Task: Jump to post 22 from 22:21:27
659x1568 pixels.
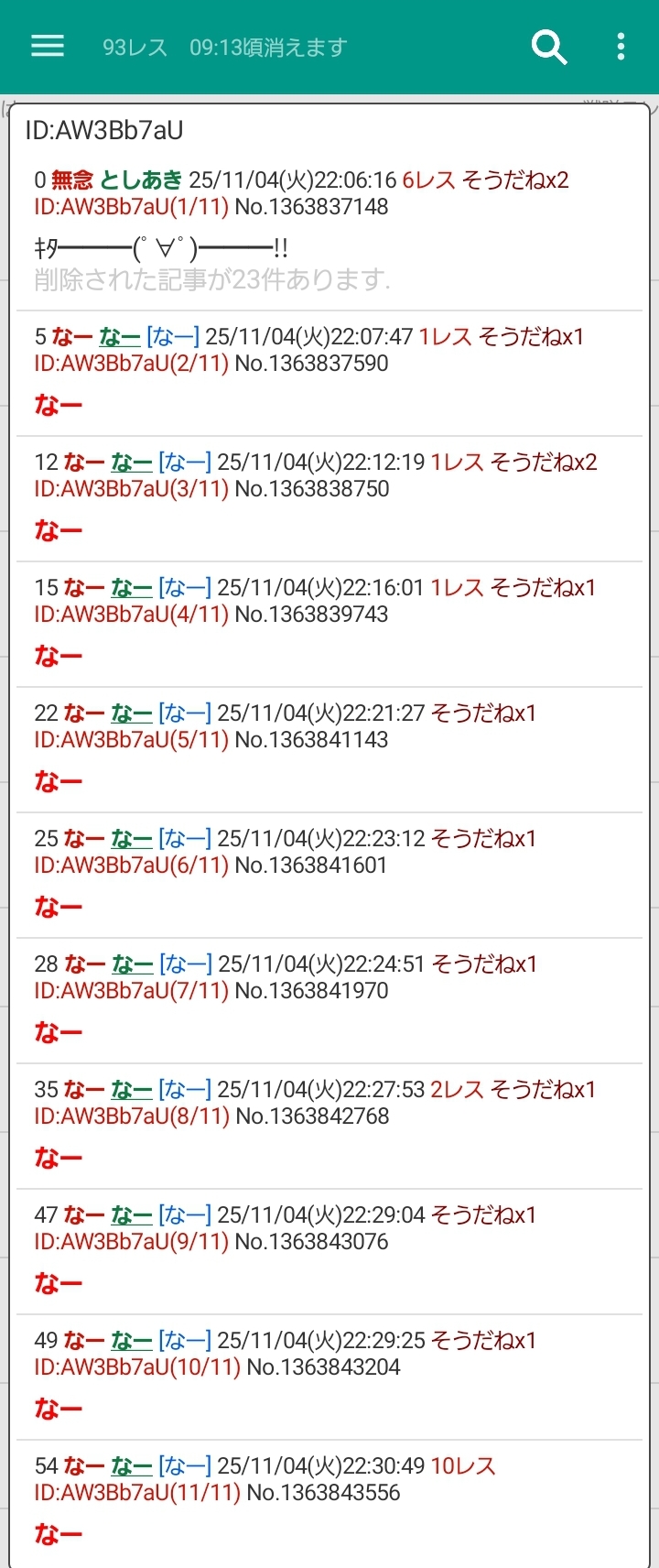Action: tap(46, 713)
